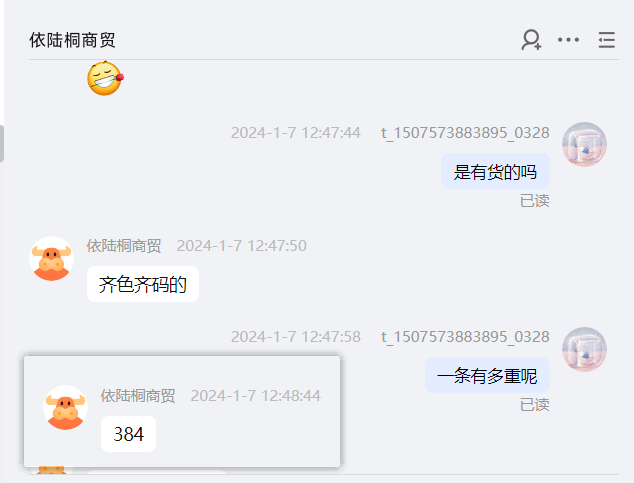634x483 pixels.
Task: View profile of t_1507573883895_0328 beside 是有货的吗
Action: click(584, 144)
